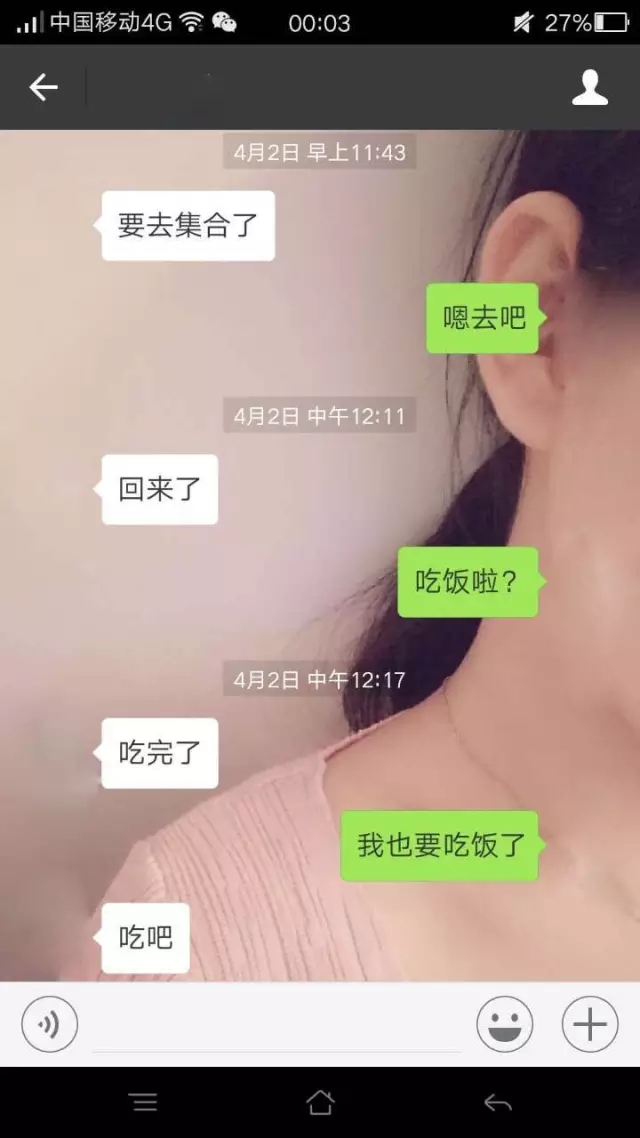
Task: Open the contact profile icon
Action: (589, 88)
